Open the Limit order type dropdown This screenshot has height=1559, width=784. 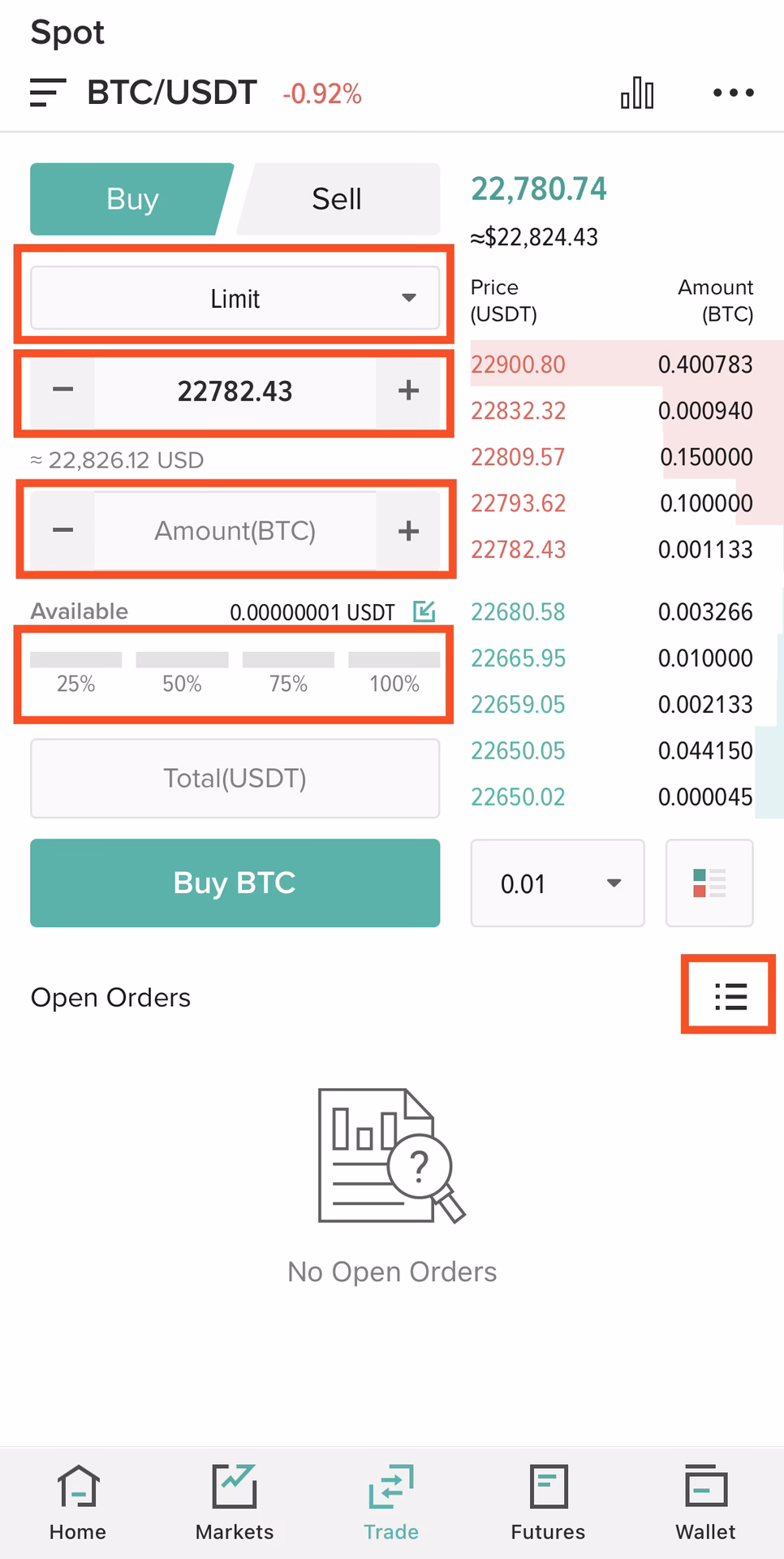point(235,298)
